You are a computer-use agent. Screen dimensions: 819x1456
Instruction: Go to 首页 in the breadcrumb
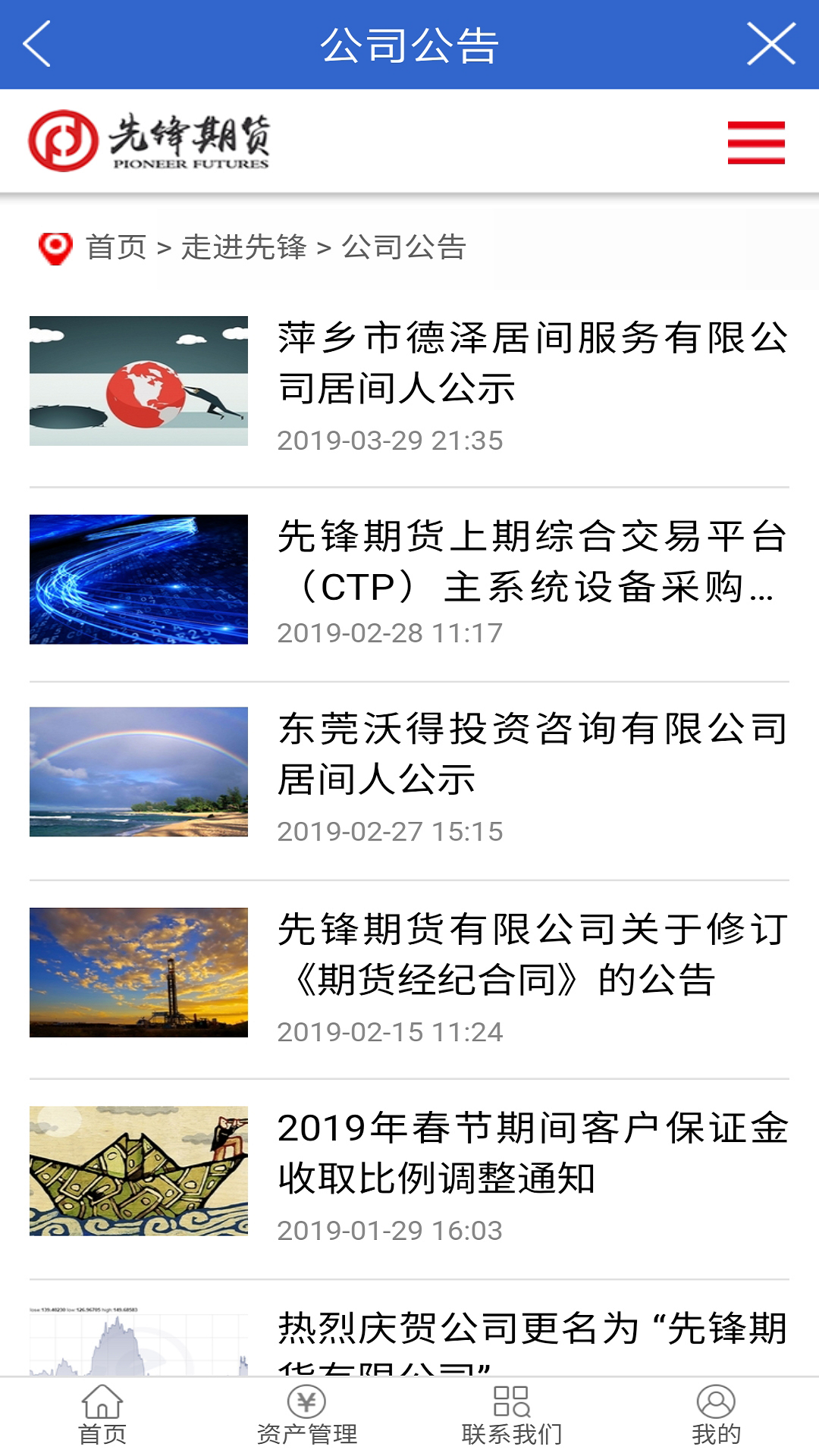(x=116, y=247)
